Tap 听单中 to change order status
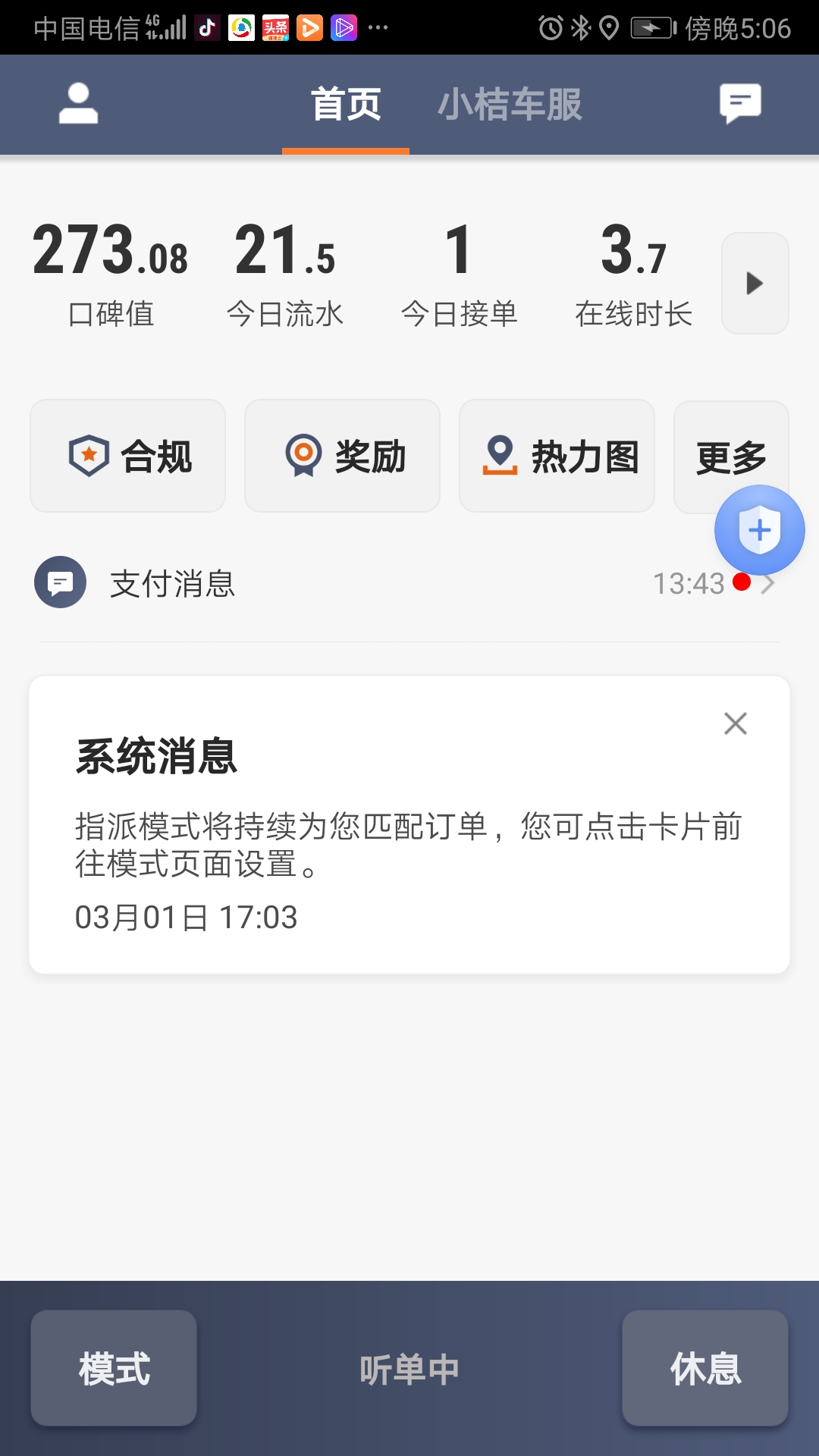 [x=409, y=1367]
